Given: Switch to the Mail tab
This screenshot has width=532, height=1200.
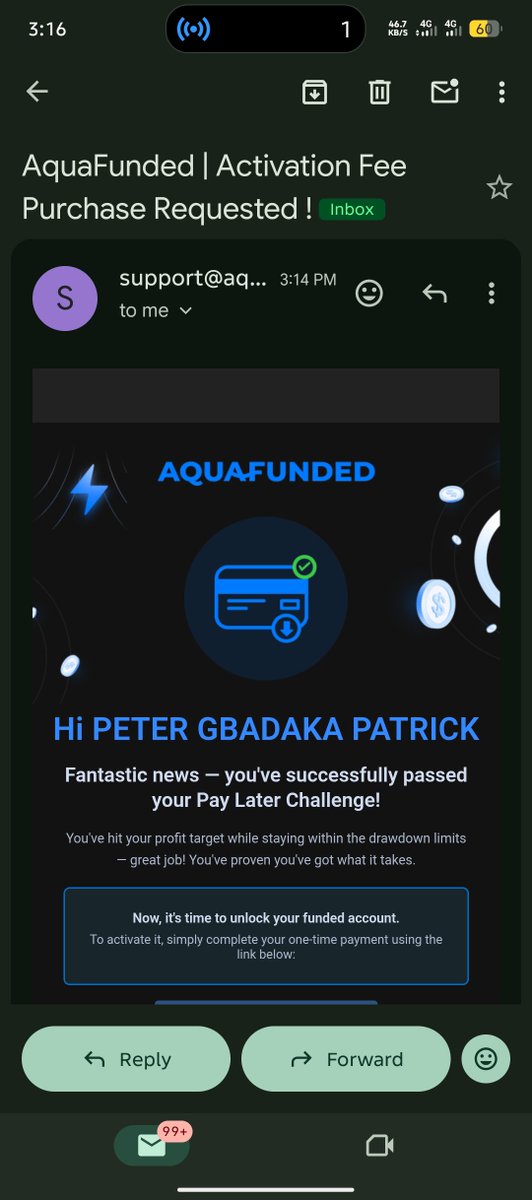Looking at the screenshot, I should click(152, 1144).
